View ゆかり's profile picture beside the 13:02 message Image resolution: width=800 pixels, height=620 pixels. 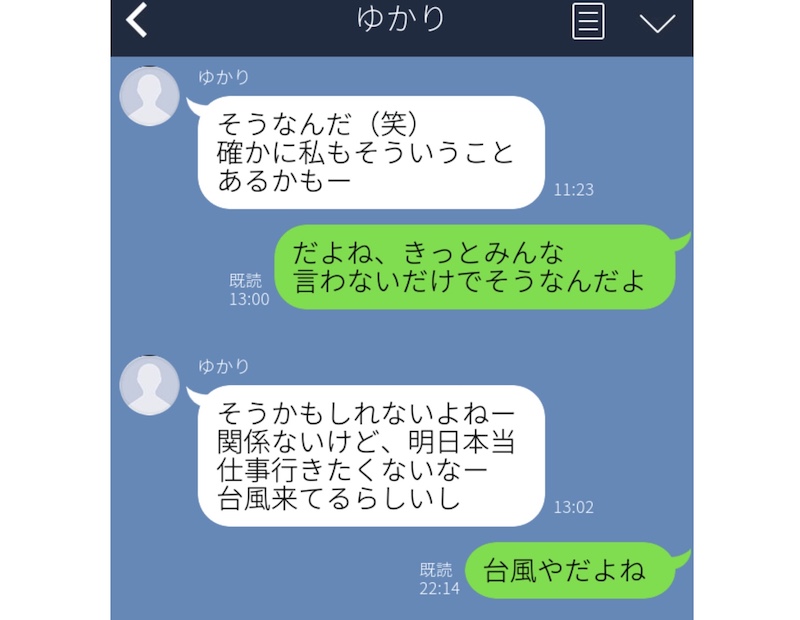pos(149,385)
